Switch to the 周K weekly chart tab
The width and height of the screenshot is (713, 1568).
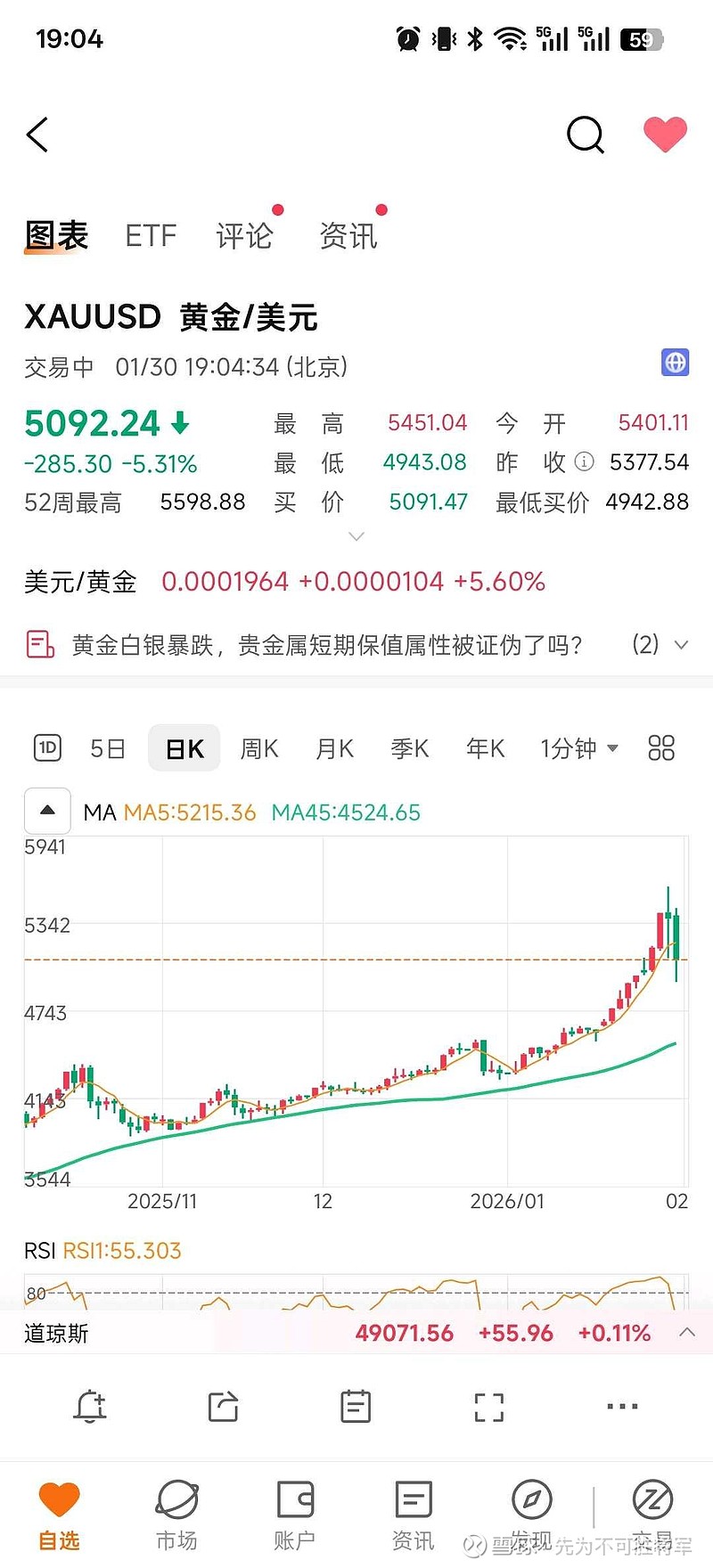click(258, 748)
